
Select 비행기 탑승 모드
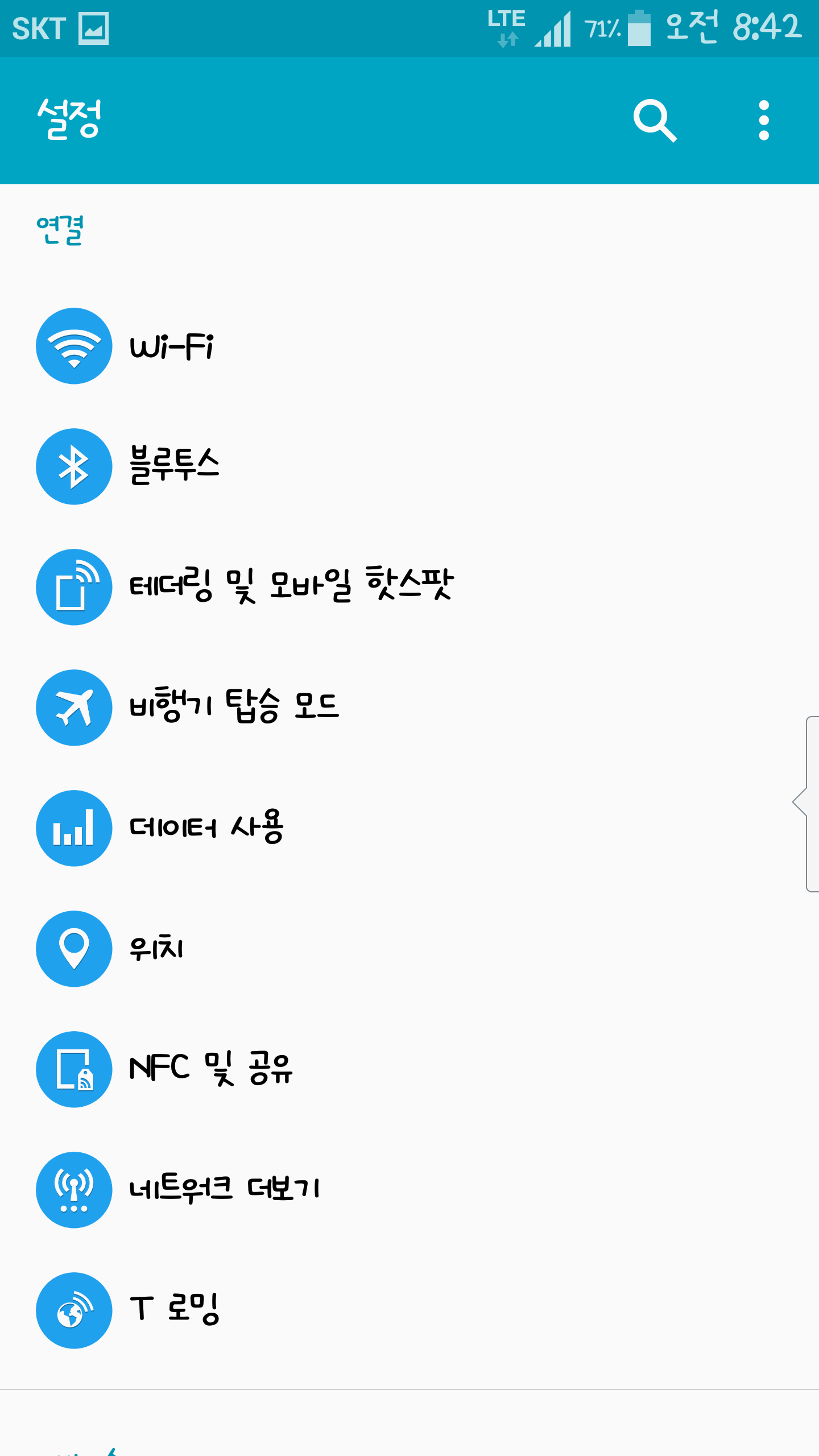[x=234, y=707]
